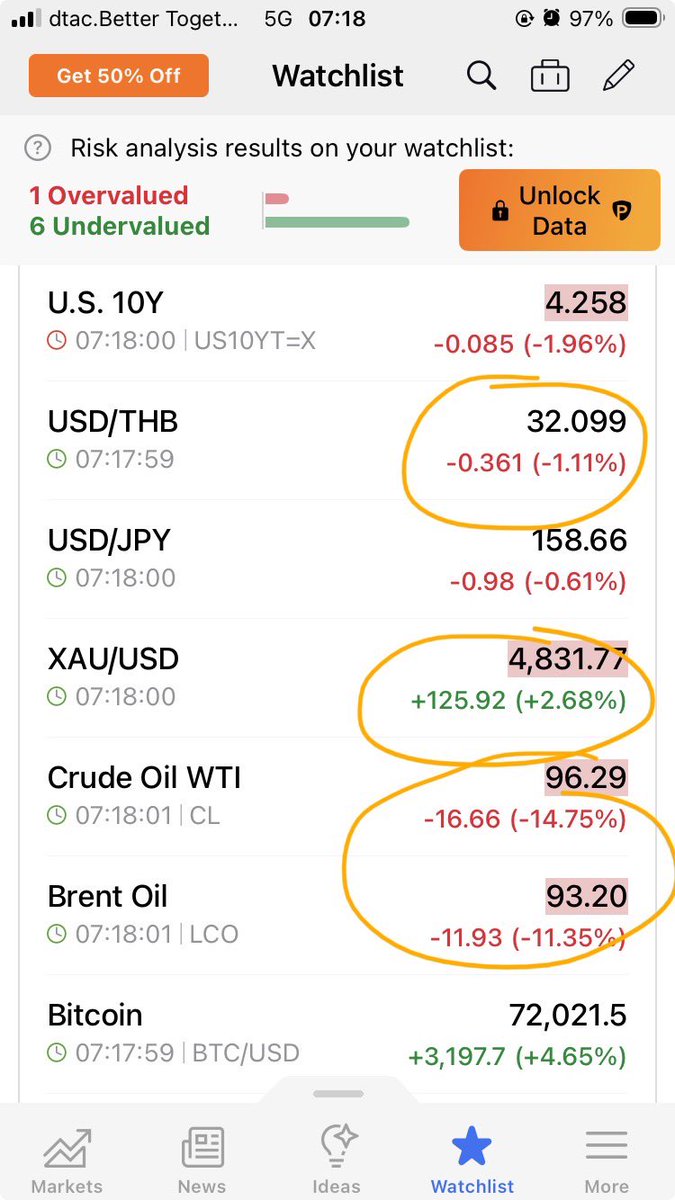View USD/JPY details
675x1200 pixels.
tap(337, 558)
